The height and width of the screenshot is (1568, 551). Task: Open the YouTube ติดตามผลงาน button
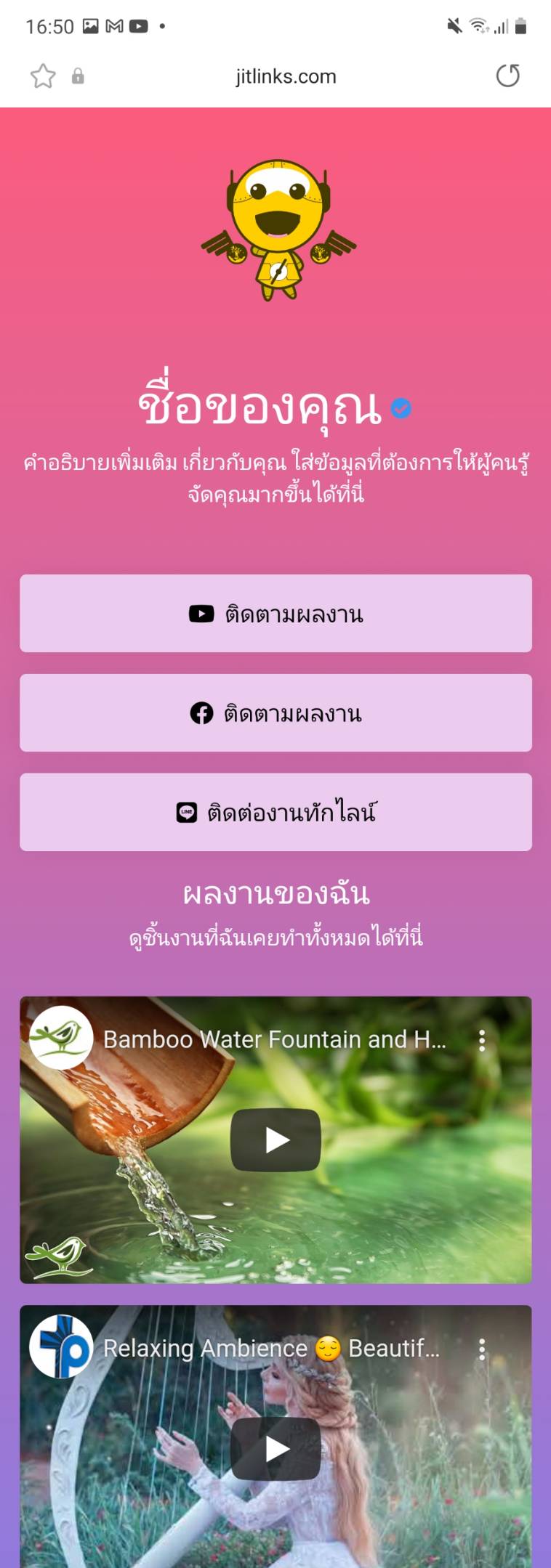click(x=275, y=614)
